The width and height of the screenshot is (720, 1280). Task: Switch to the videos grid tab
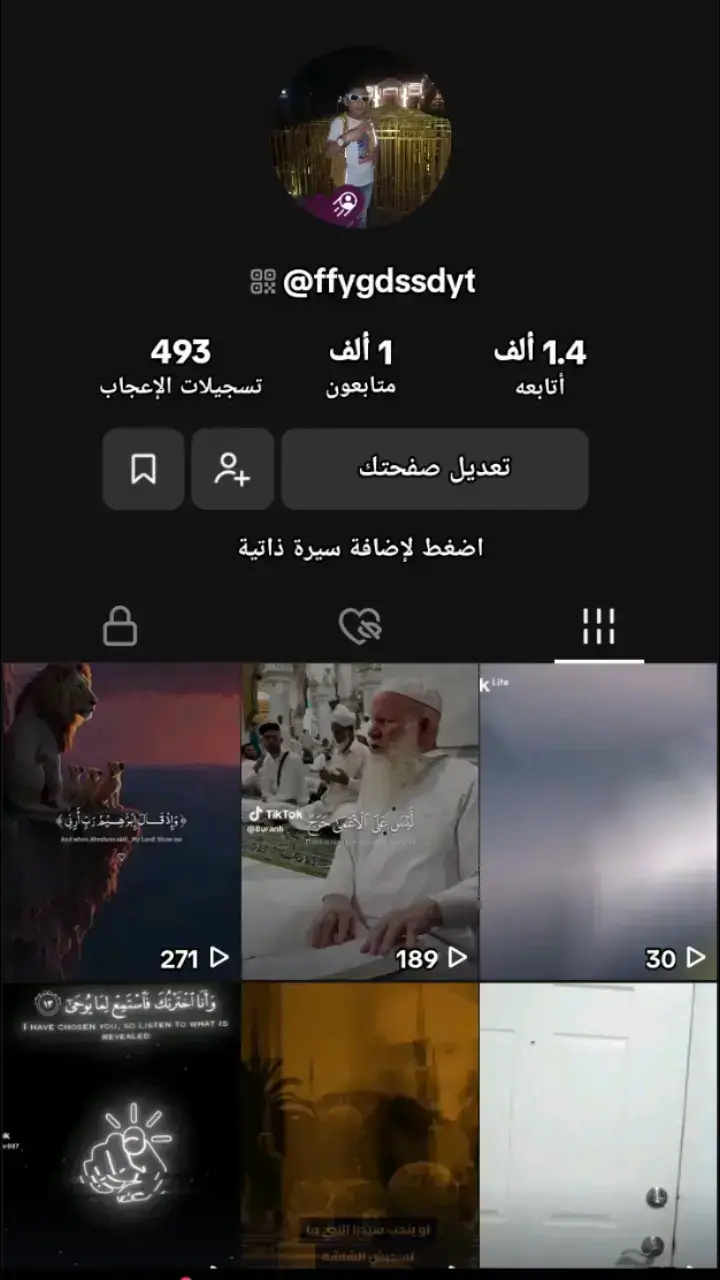pos(599,628)
